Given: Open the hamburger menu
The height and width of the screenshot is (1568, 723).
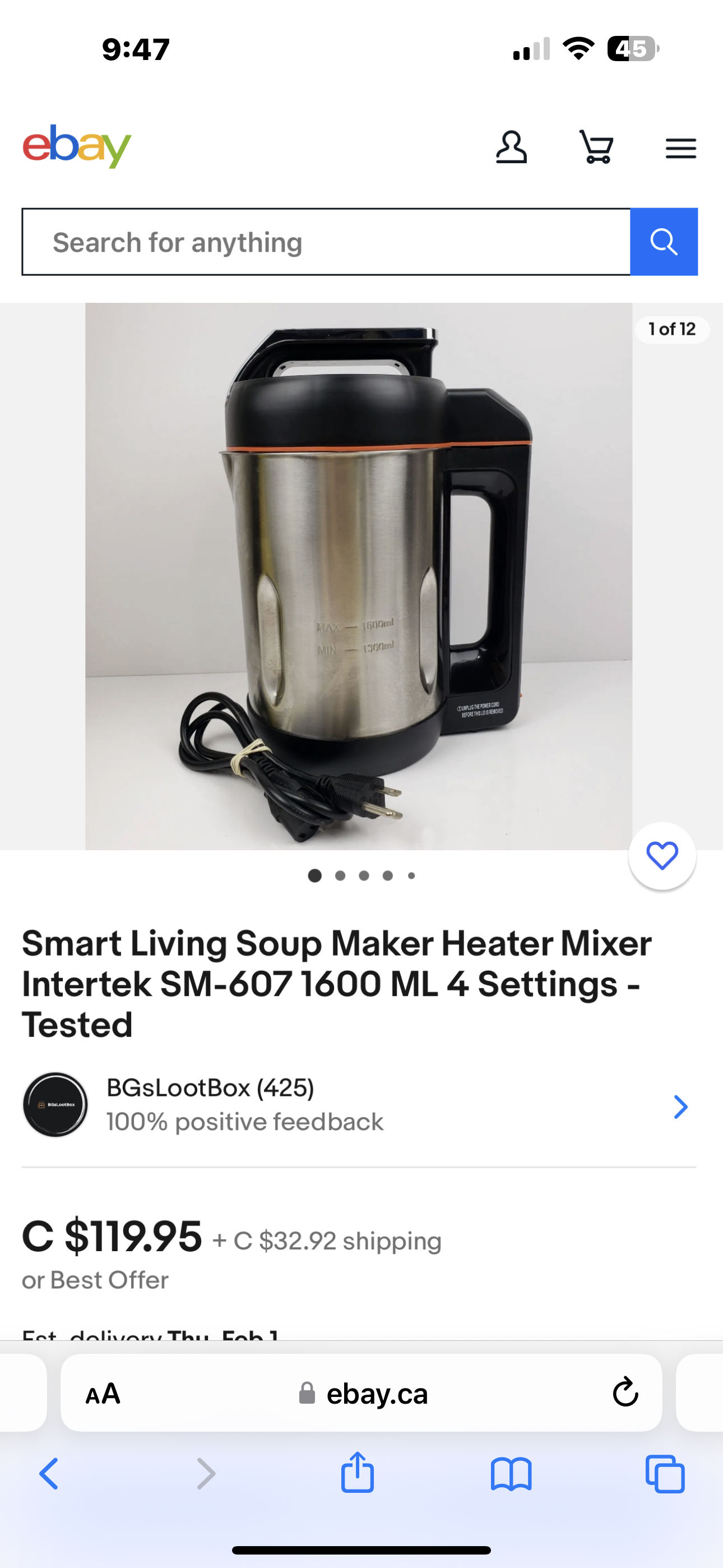Looking at the screenshot, I should pyautogui.click(x=680, y=148).
